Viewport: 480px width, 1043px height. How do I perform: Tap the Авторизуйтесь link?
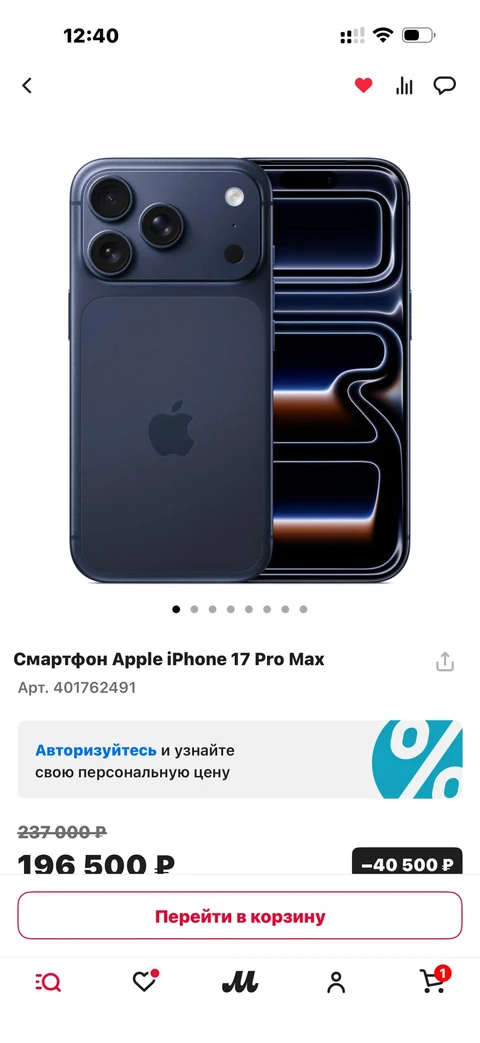[x=96, y=750]
